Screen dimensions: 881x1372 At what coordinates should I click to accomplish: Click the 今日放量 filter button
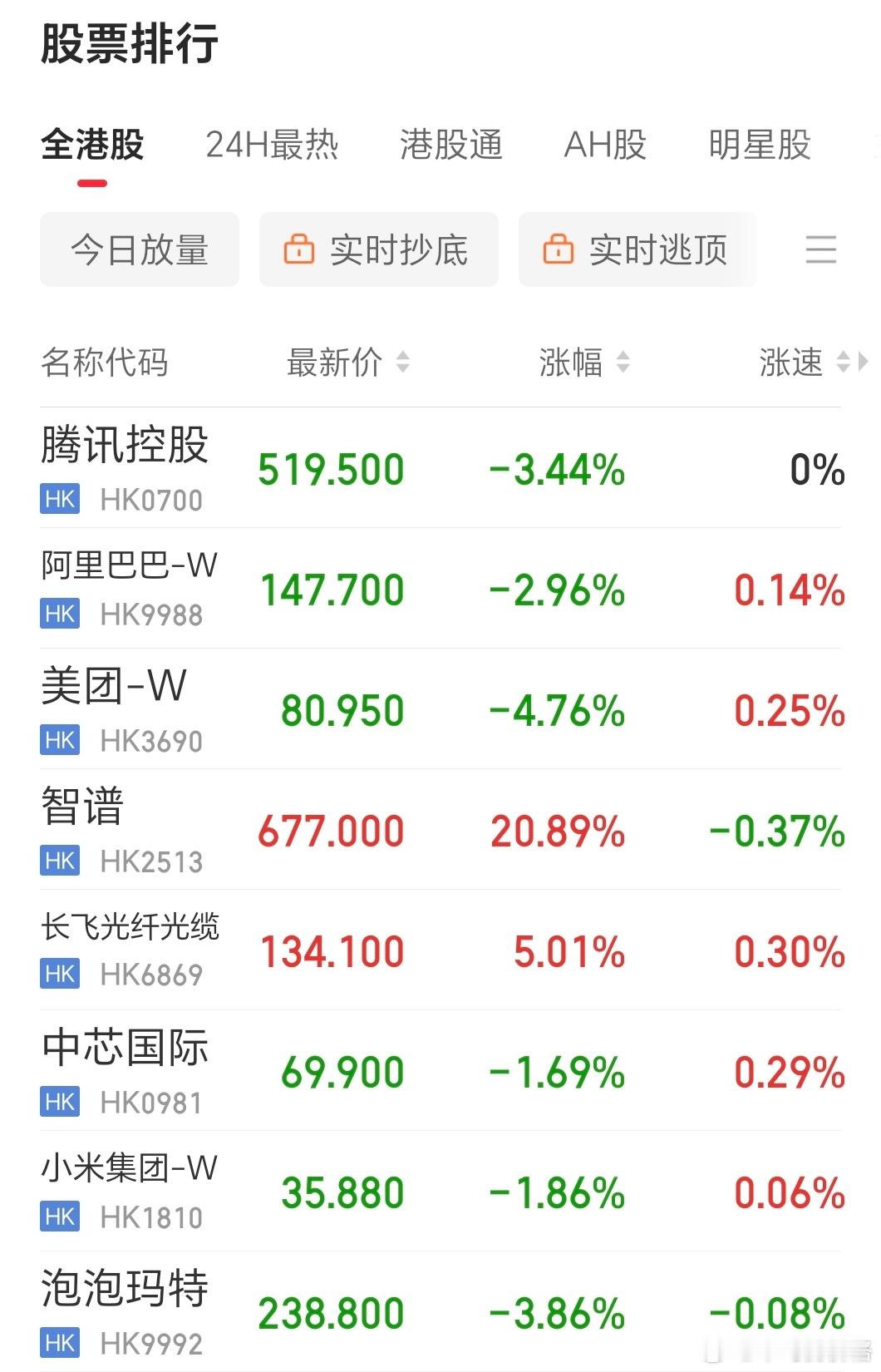point(139,249)
